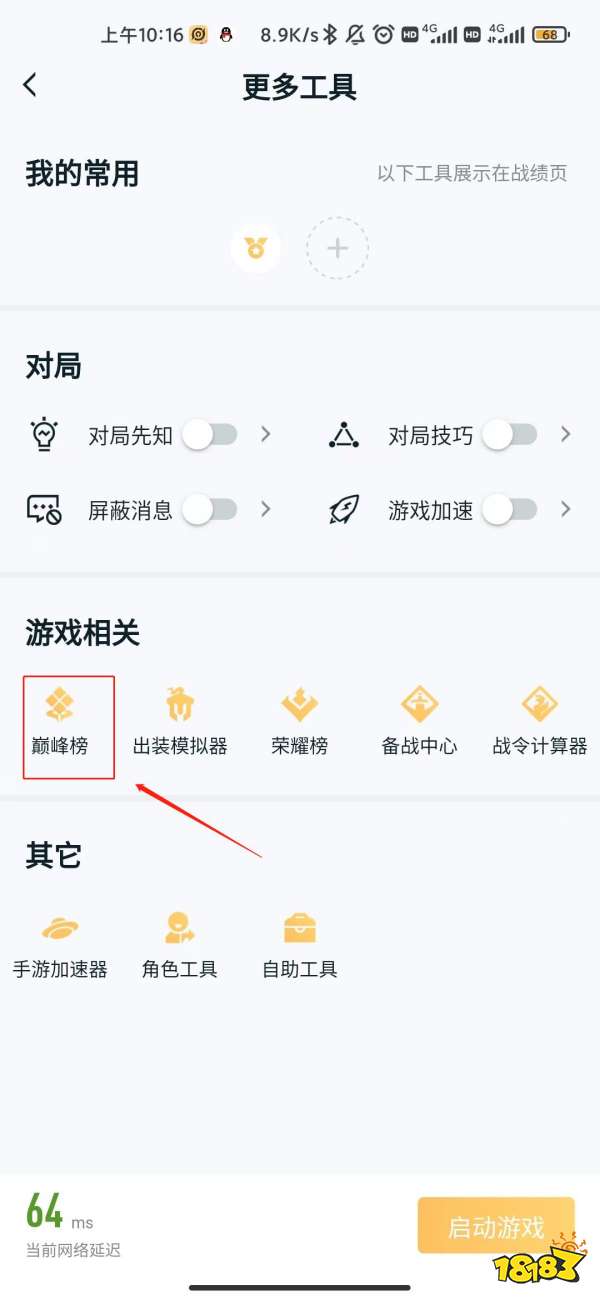Open 自助工具

(300, 945)
